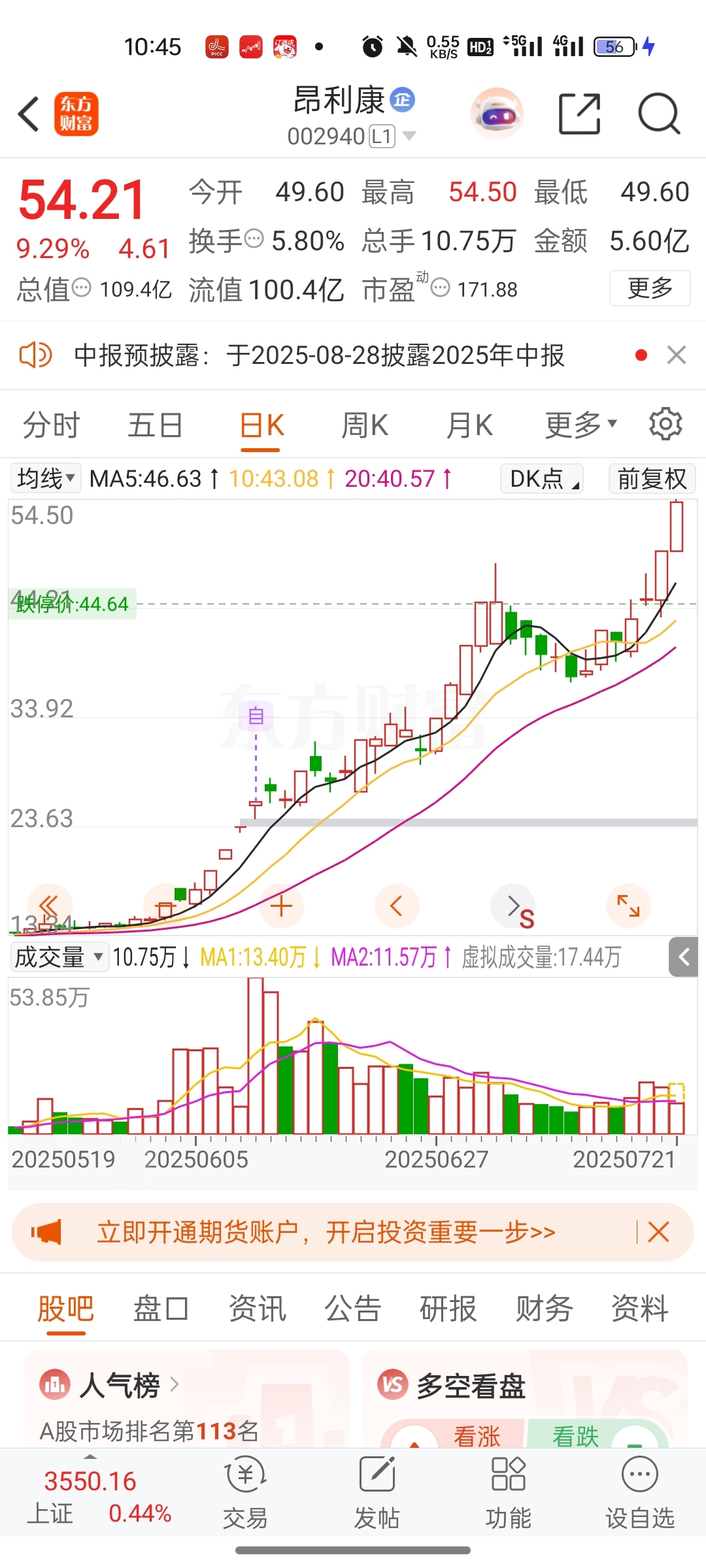Change the 前复权 adjustment setting
The image size is (706, 1568).
click(x=652, y=479)
